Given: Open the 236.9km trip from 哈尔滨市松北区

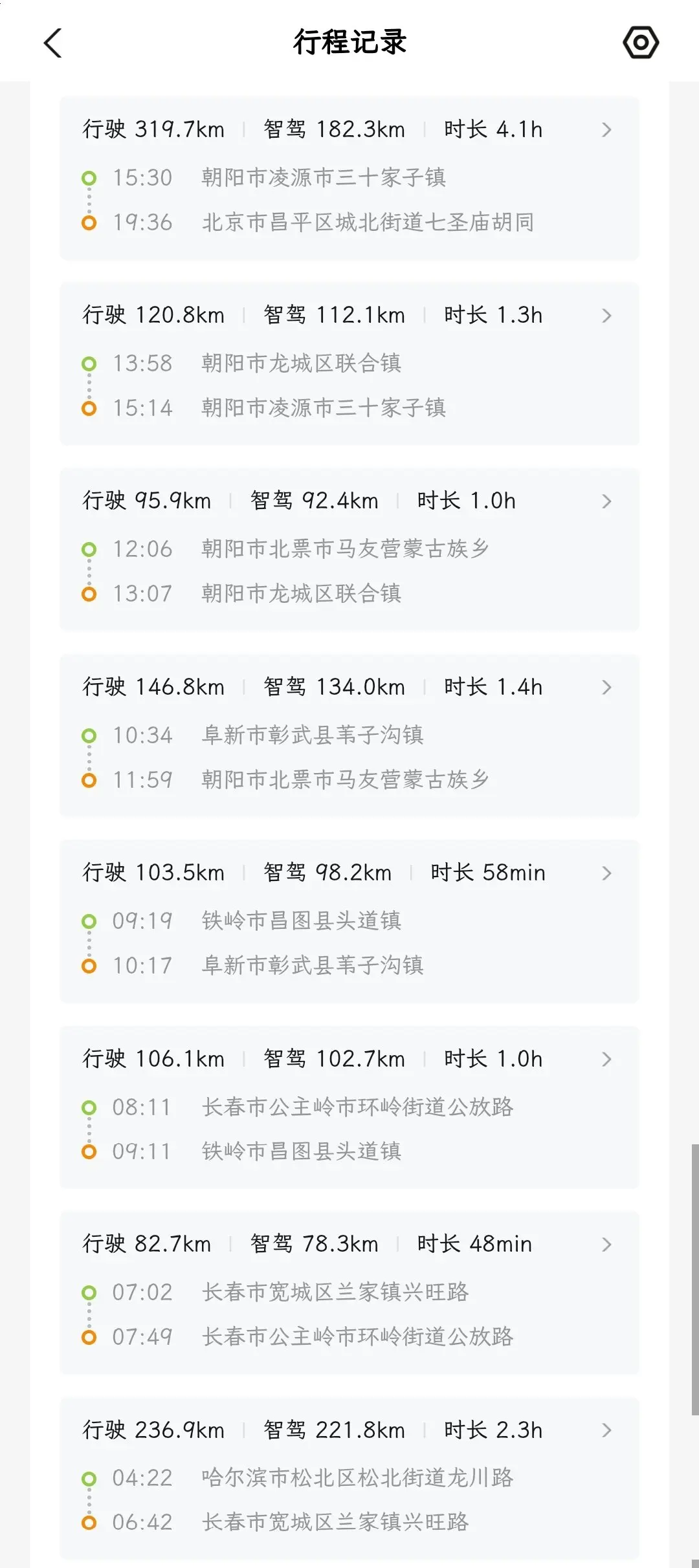Looking at the screenshot, I should click(349, 1479).
